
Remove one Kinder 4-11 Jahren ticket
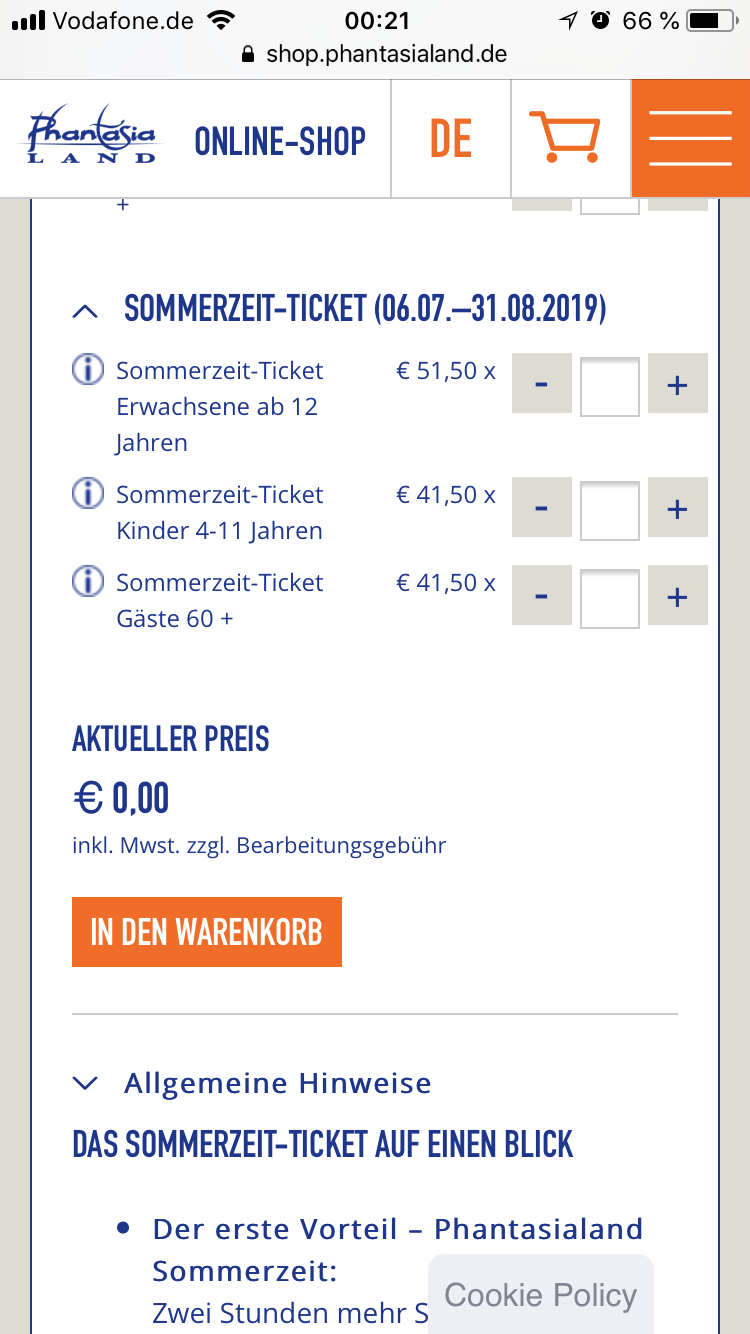542,507
